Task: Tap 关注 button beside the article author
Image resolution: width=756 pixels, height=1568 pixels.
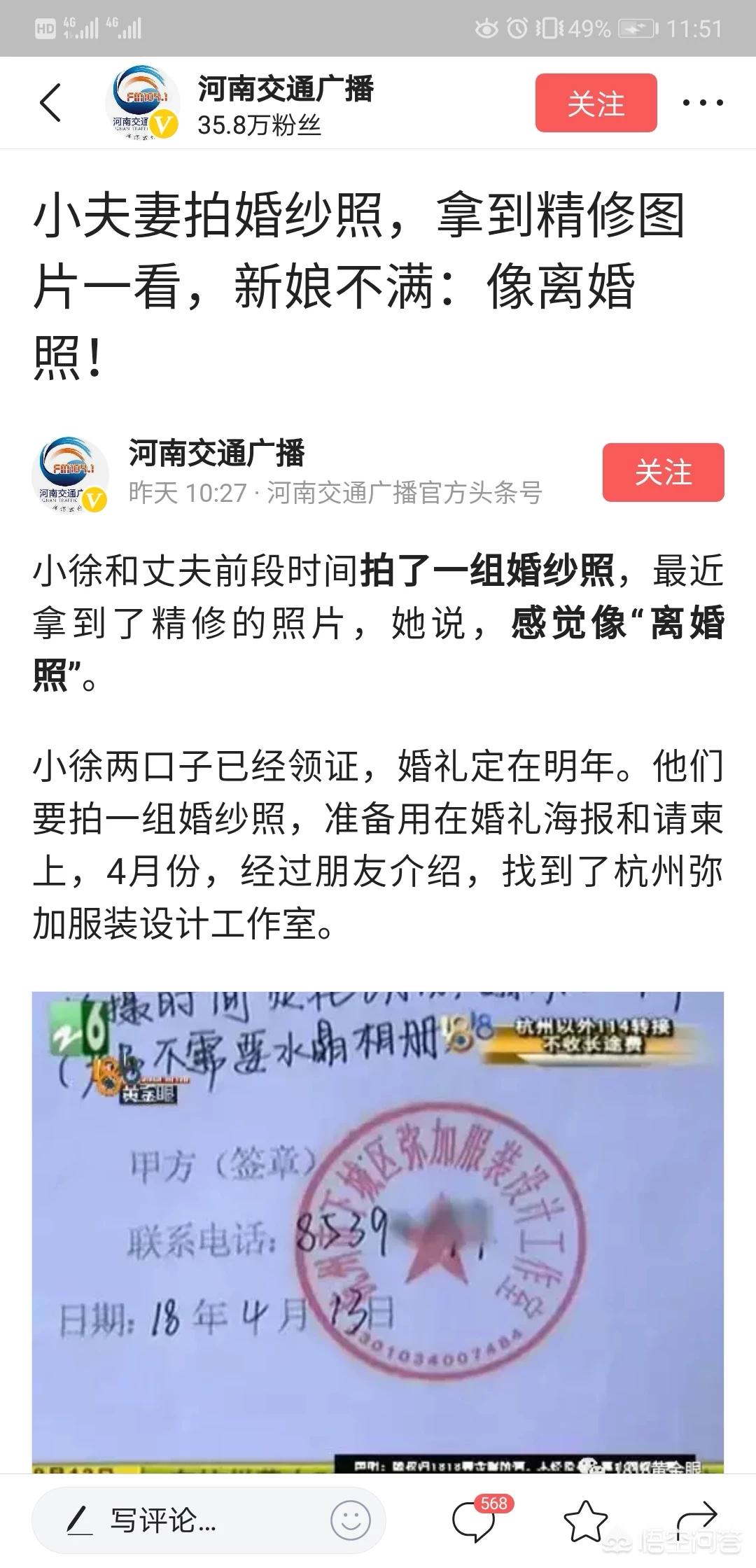Action: tap(663, 472)
